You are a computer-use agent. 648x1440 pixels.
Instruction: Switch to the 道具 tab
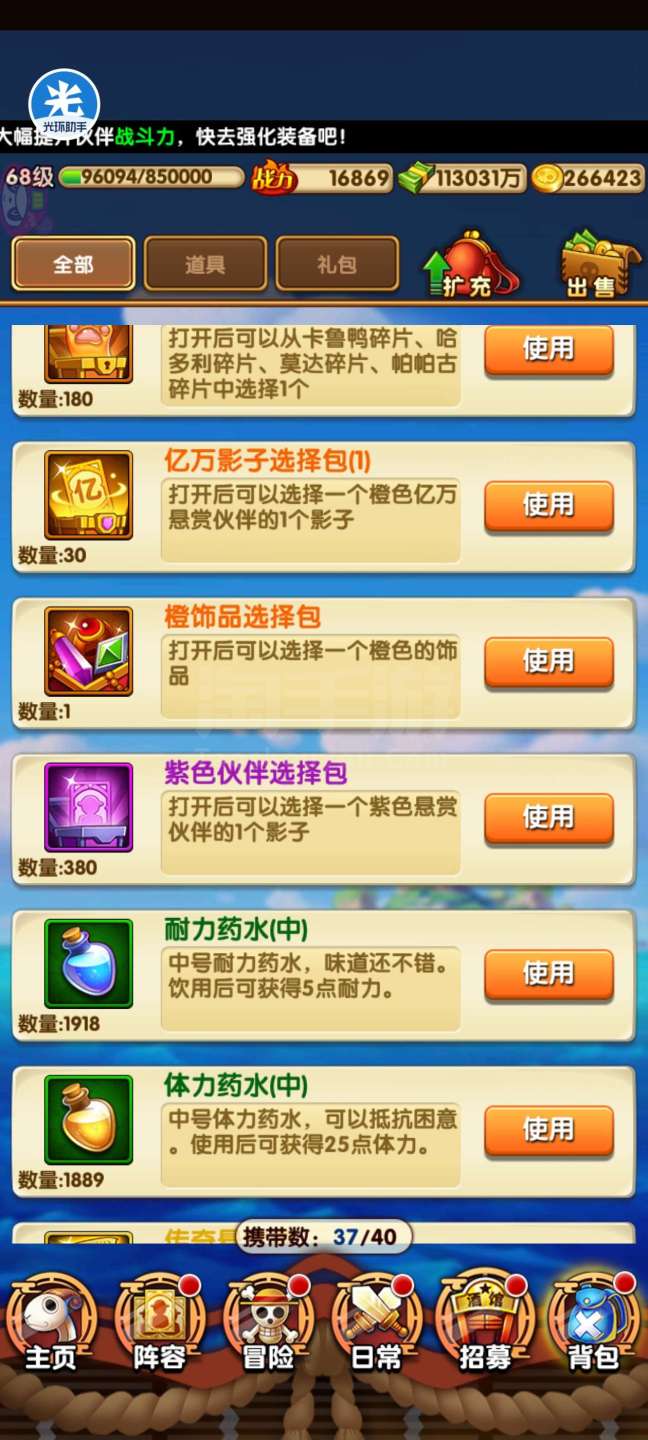click(x=205, y=264)
